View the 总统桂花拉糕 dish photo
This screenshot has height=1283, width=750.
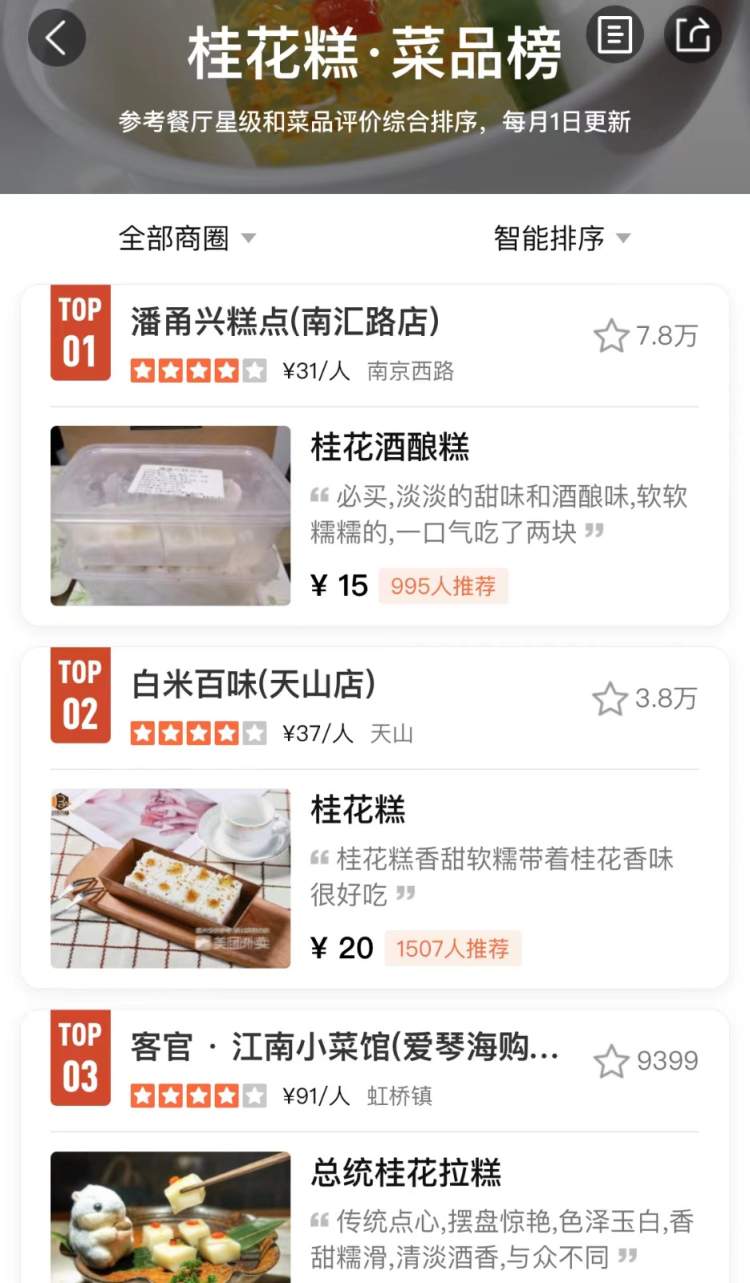[171, 1217]
